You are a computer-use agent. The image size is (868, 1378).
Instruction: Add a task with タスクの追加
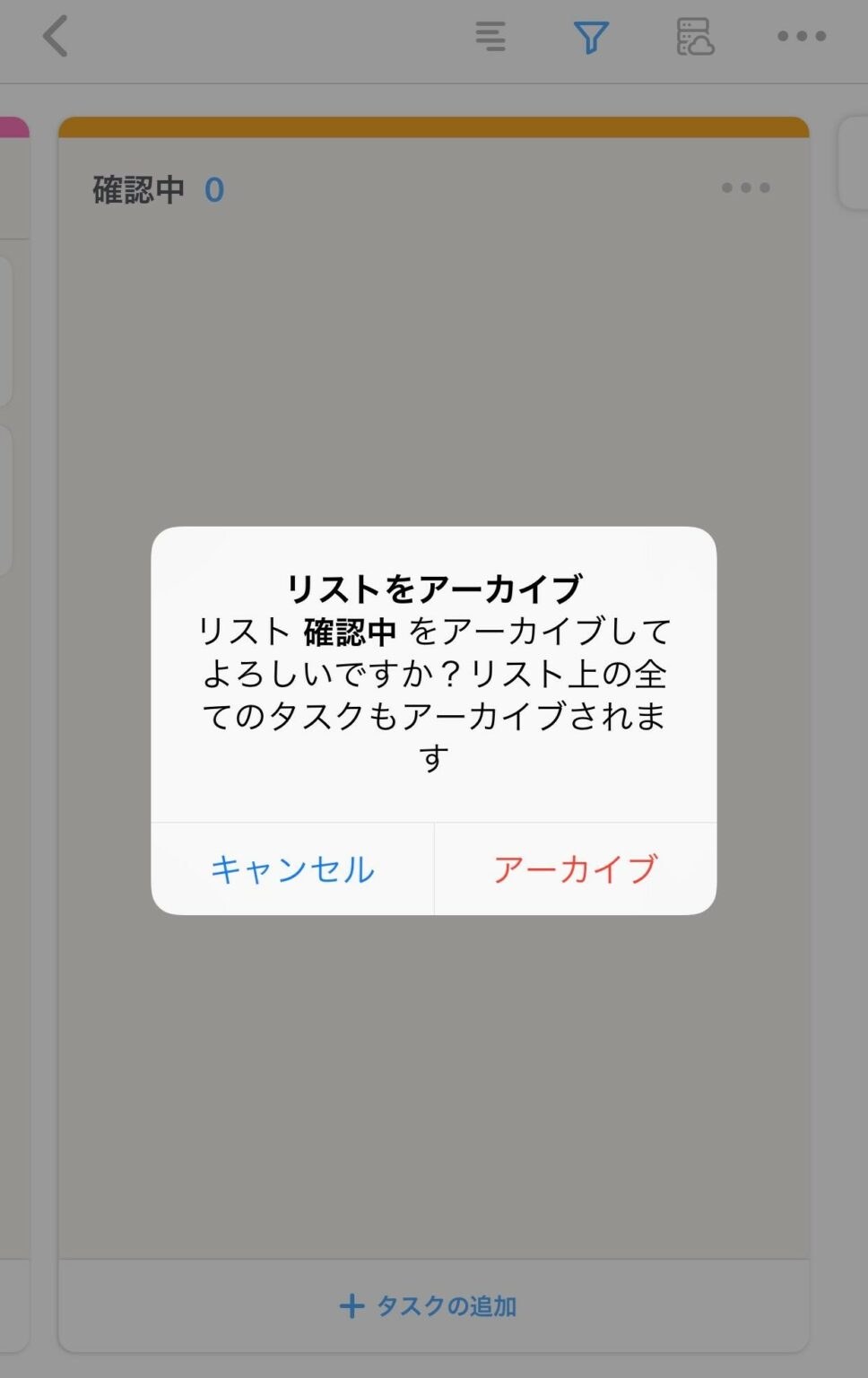[x=429, y=1305]
